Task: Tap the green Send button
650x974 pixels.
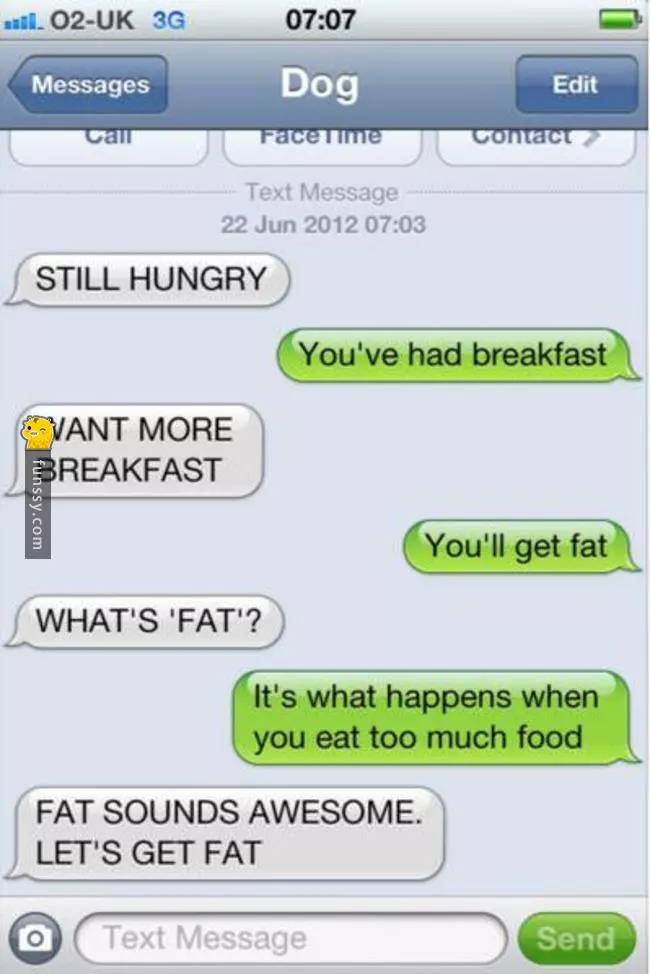Action: click(576, 939)
